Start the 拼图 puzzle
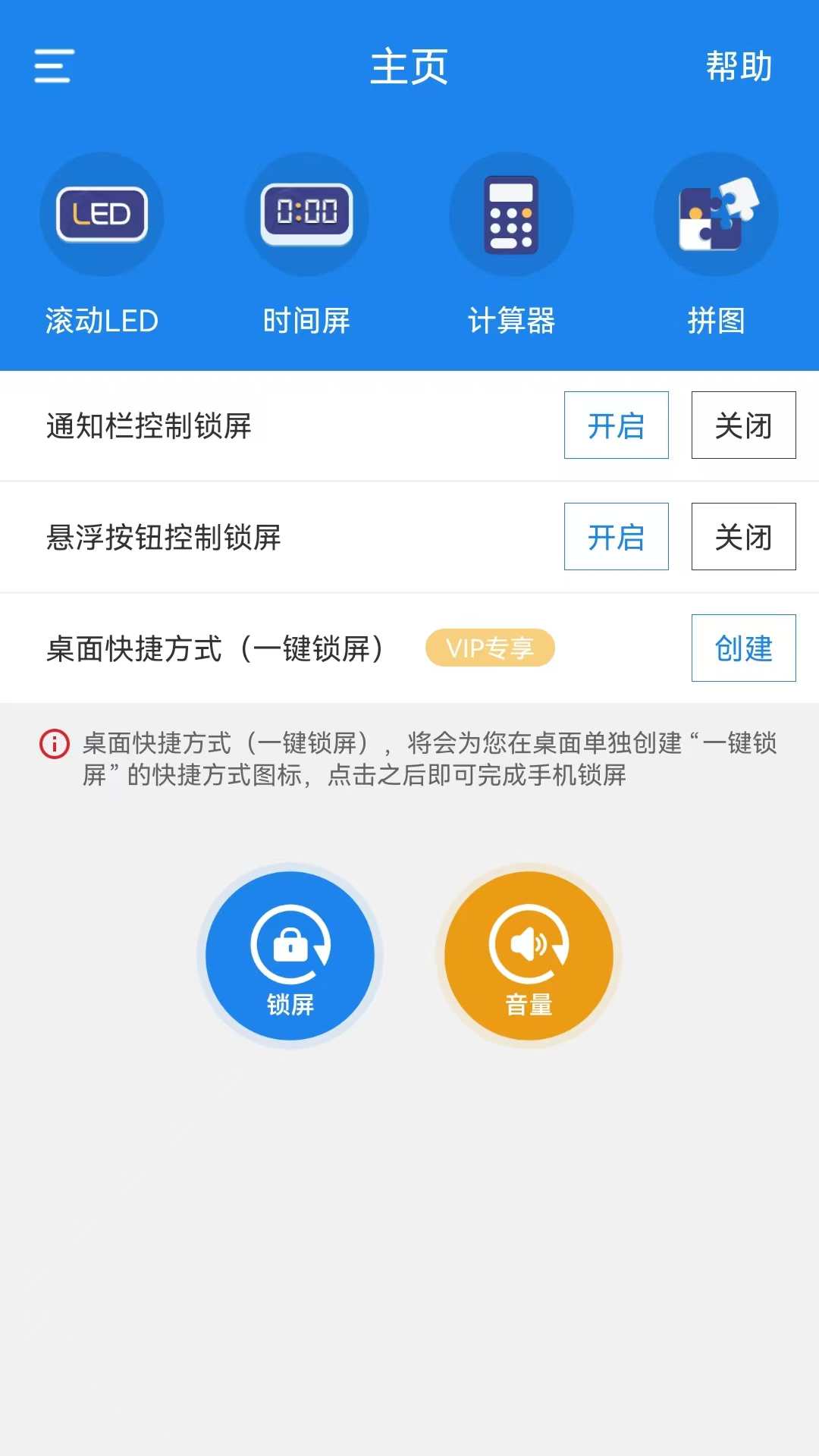This screenshot has width=819, height=1456. [716, 215]
